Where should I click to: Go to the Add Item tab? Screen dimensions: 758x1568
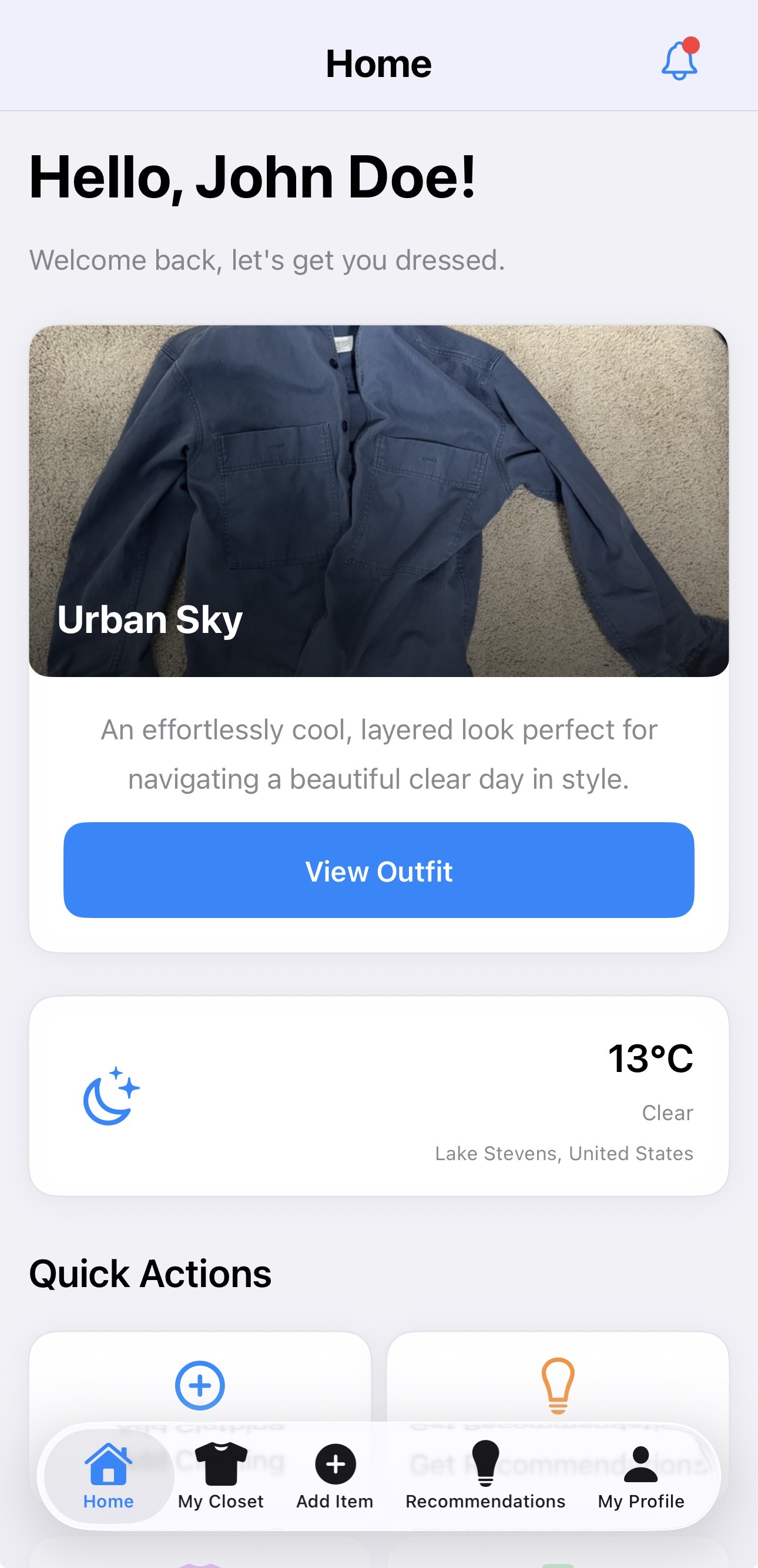(x=334, y=1476)
